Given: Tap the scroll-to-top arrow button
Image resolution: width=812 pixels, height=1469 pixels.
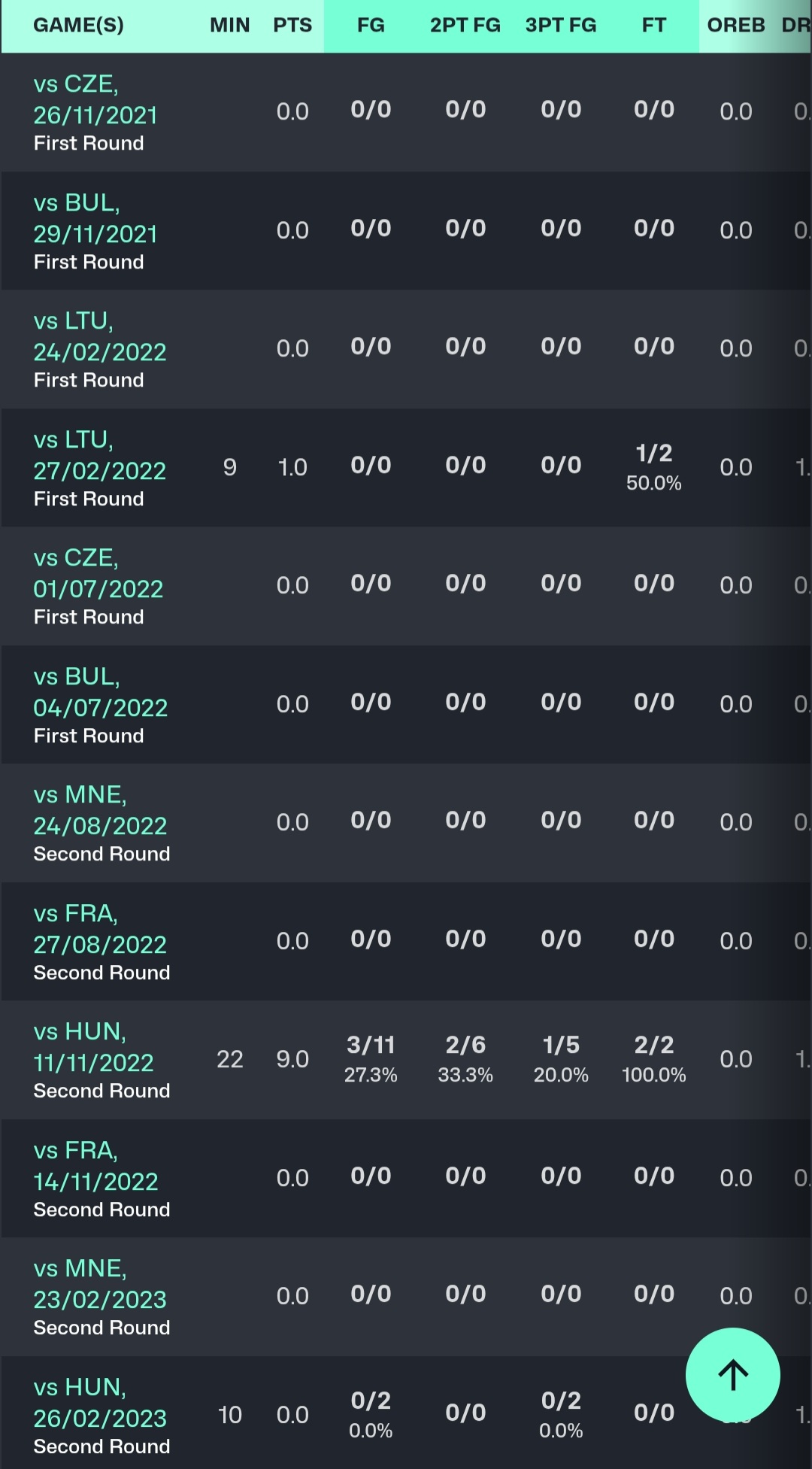Looking at the screenshot, I should tap(732, 1374).
